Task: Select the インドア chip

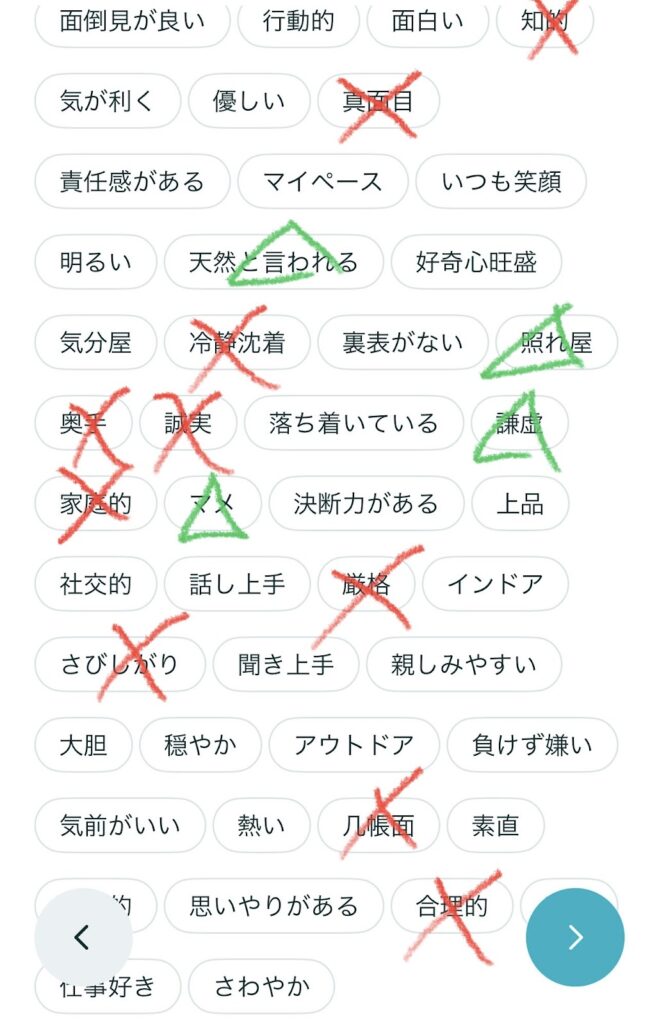Action: tap(495, 584)
